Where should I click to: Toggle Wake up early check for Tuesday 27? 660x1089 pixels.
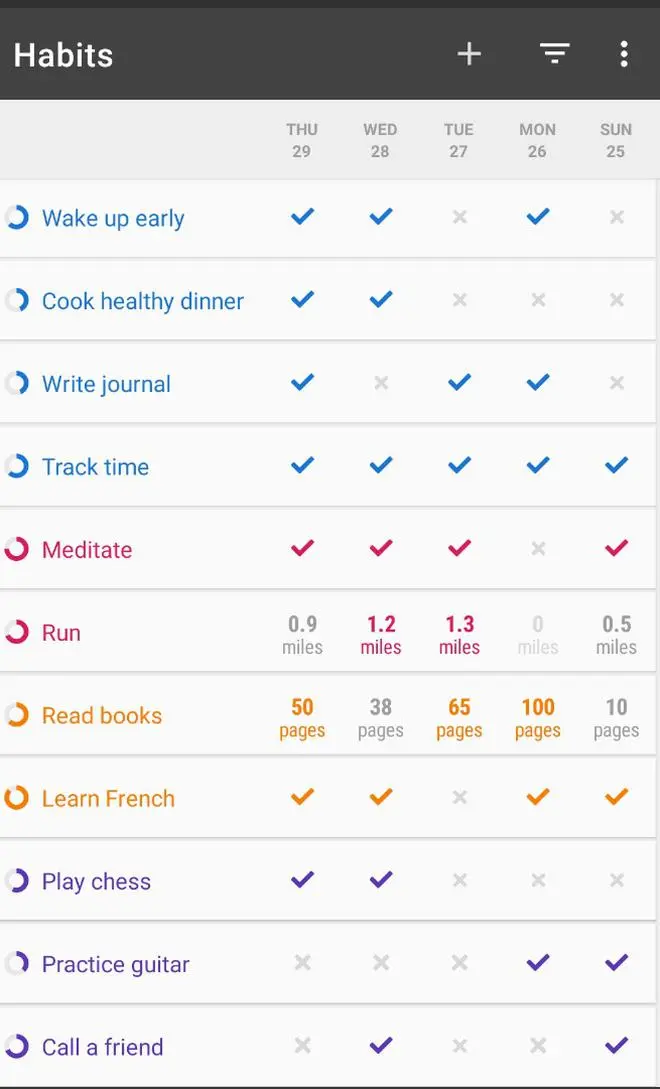pyautogui.click(x=459, y=217)
